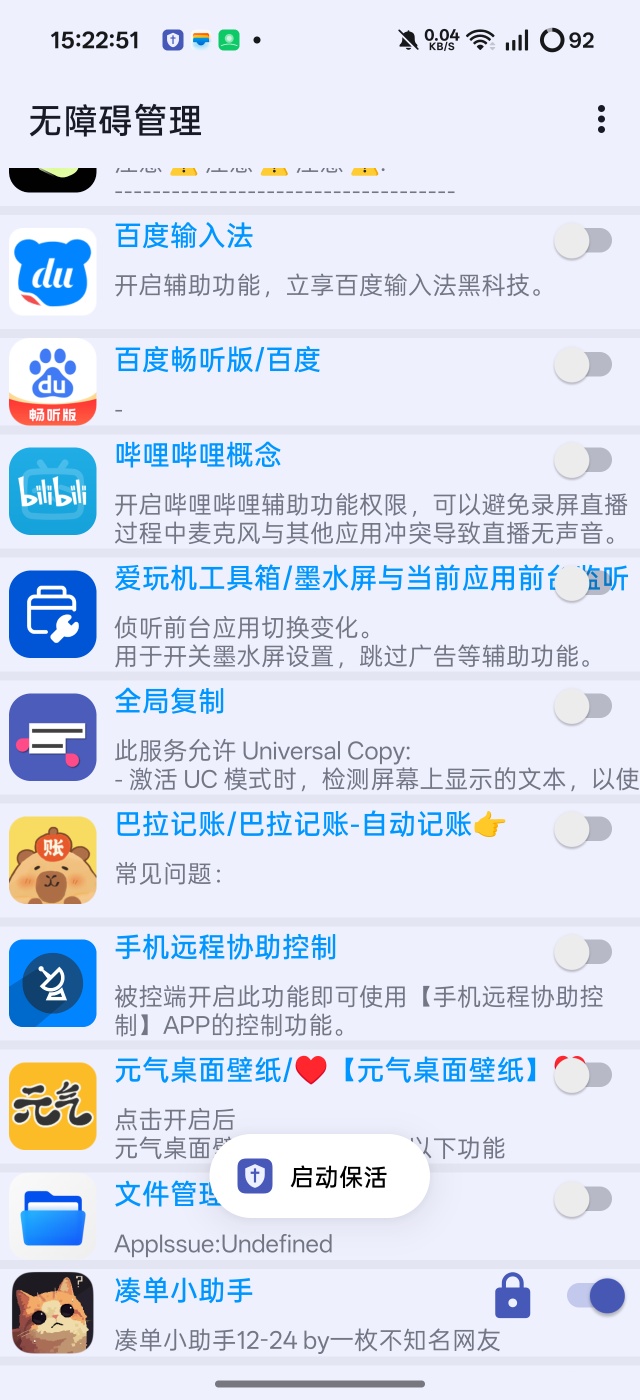Viewport: 640px width, 1400px height.
Task: Turn on the 文件管理 toggle
Action: point(583,1199)
